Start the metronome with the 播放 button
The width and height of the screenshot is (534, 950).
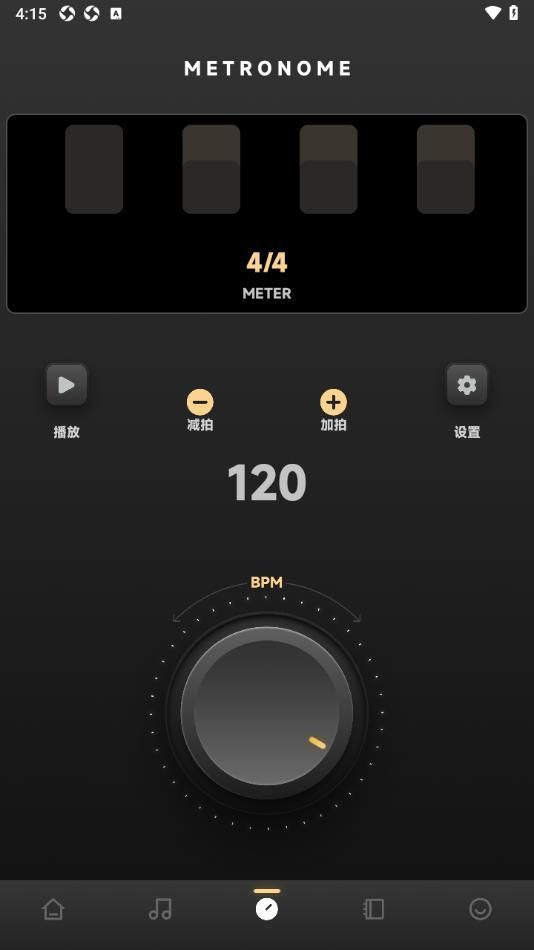(x=67, y=385)
